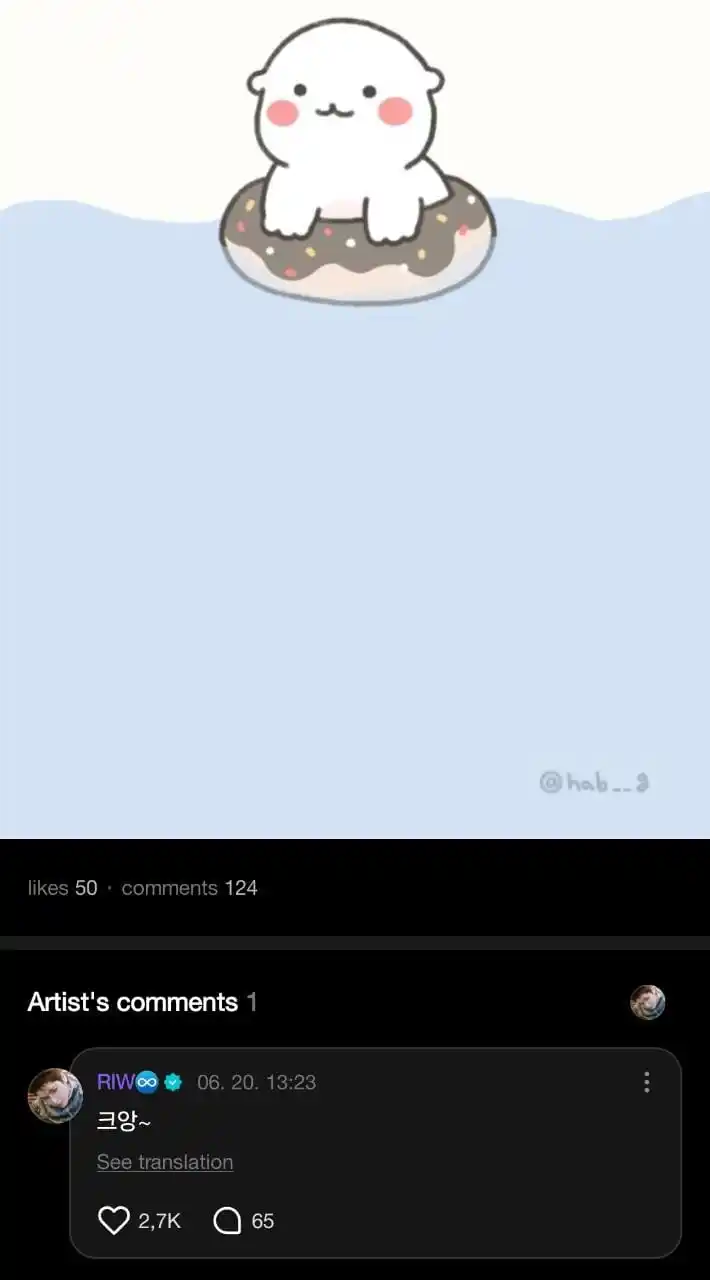Open RIW's profile picture beside the comment
This screenshot has width=710, height=1280.
(x=55, y=1095)
